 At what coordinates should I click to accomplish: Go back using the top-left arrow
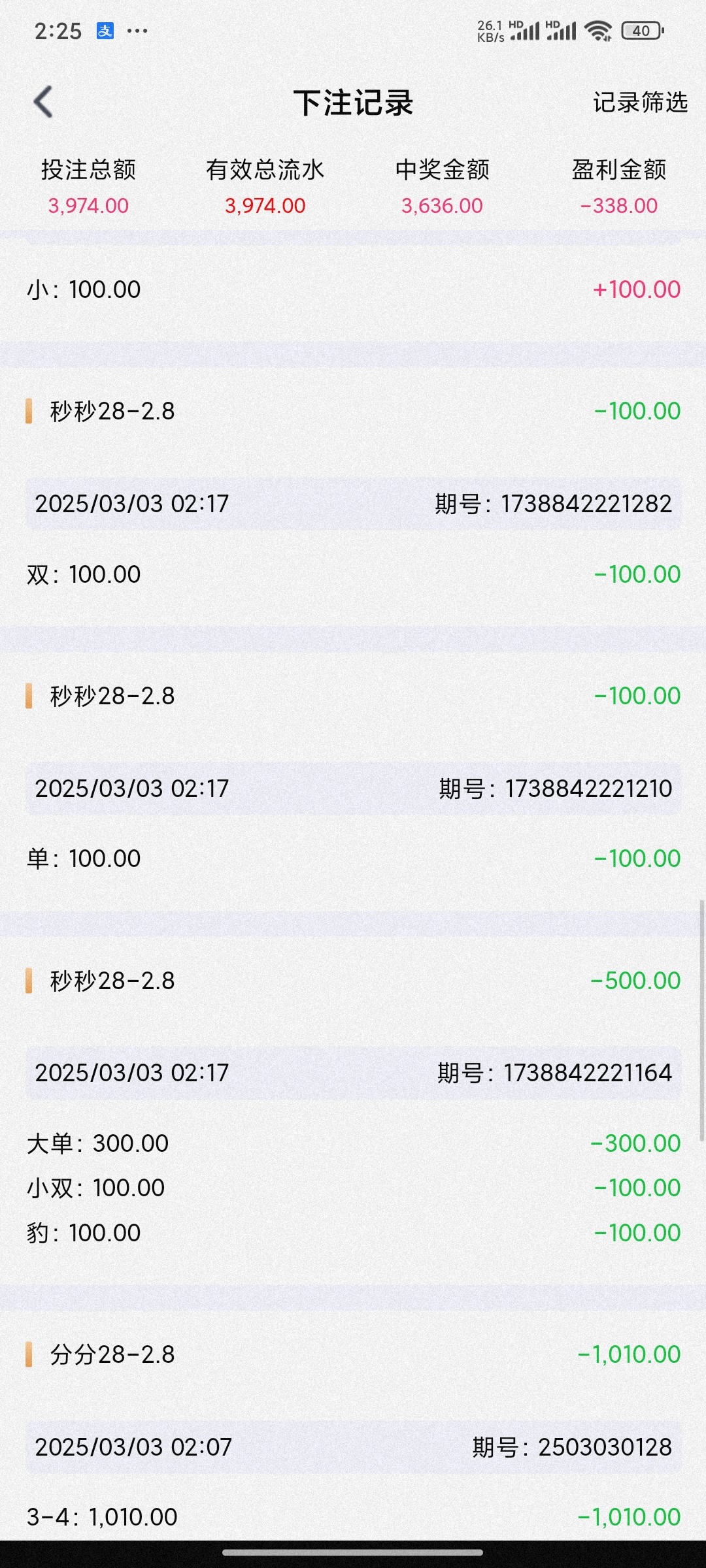pyautogui.click(x=43, y=103)
